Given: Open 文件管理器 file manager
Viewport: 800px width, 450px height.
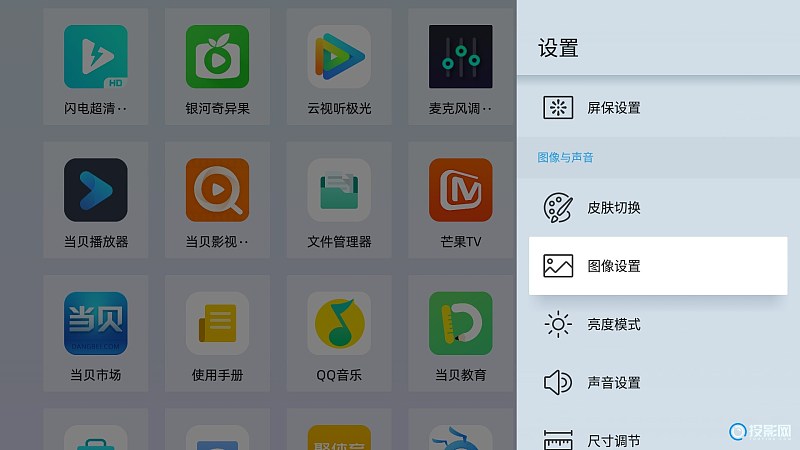Looking at the screenshot, I should [x=339, y=200].
